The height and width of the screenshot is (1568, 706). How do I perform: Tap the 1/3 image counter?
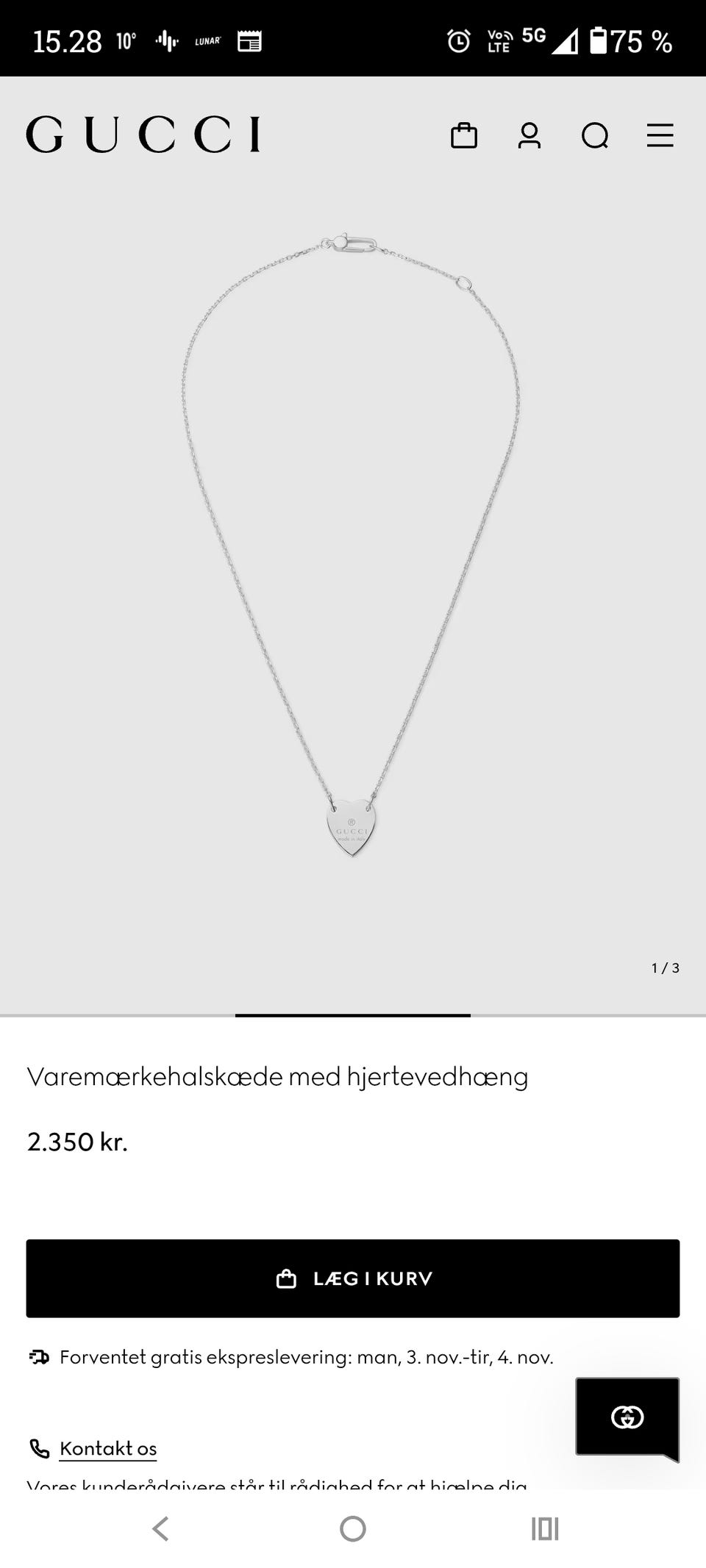(664, 967)
